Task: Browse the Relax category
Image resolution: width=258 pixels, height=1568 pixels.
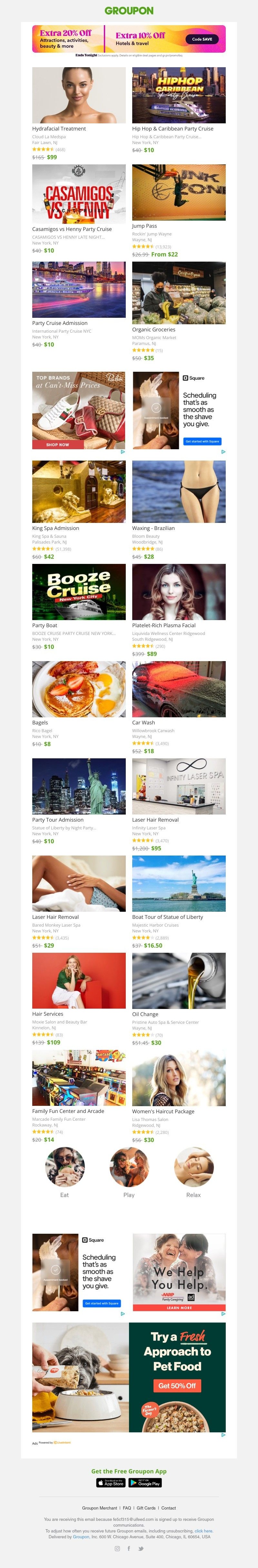Action: pyautogui.click(x=193, y=1168)
